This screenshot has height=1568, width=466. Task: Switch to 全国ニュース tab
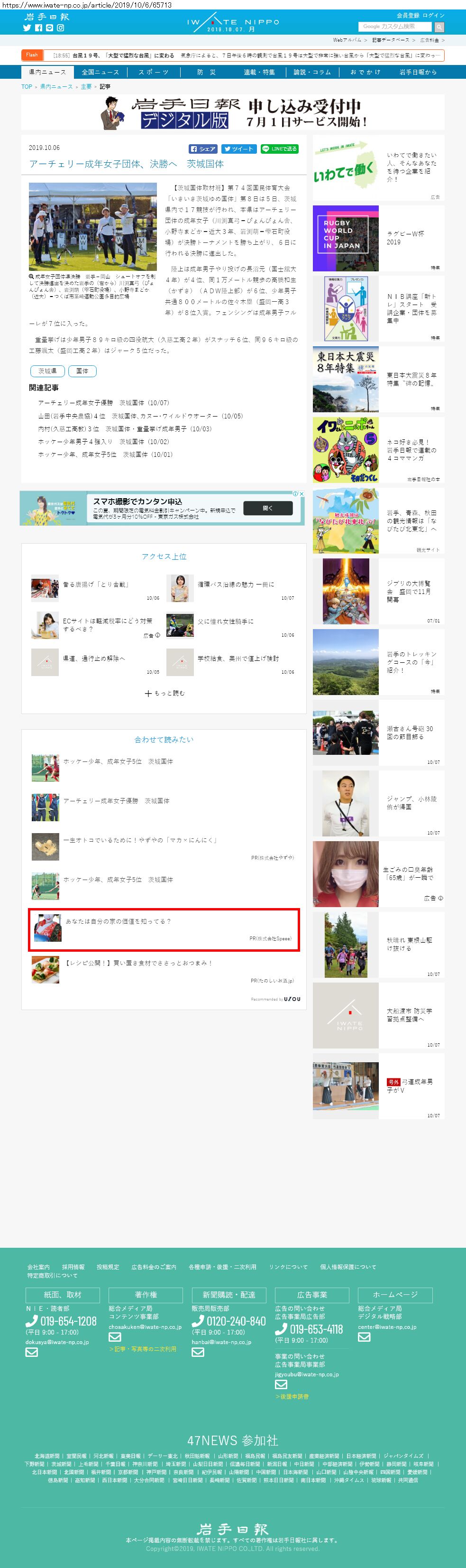click(101, 72)
